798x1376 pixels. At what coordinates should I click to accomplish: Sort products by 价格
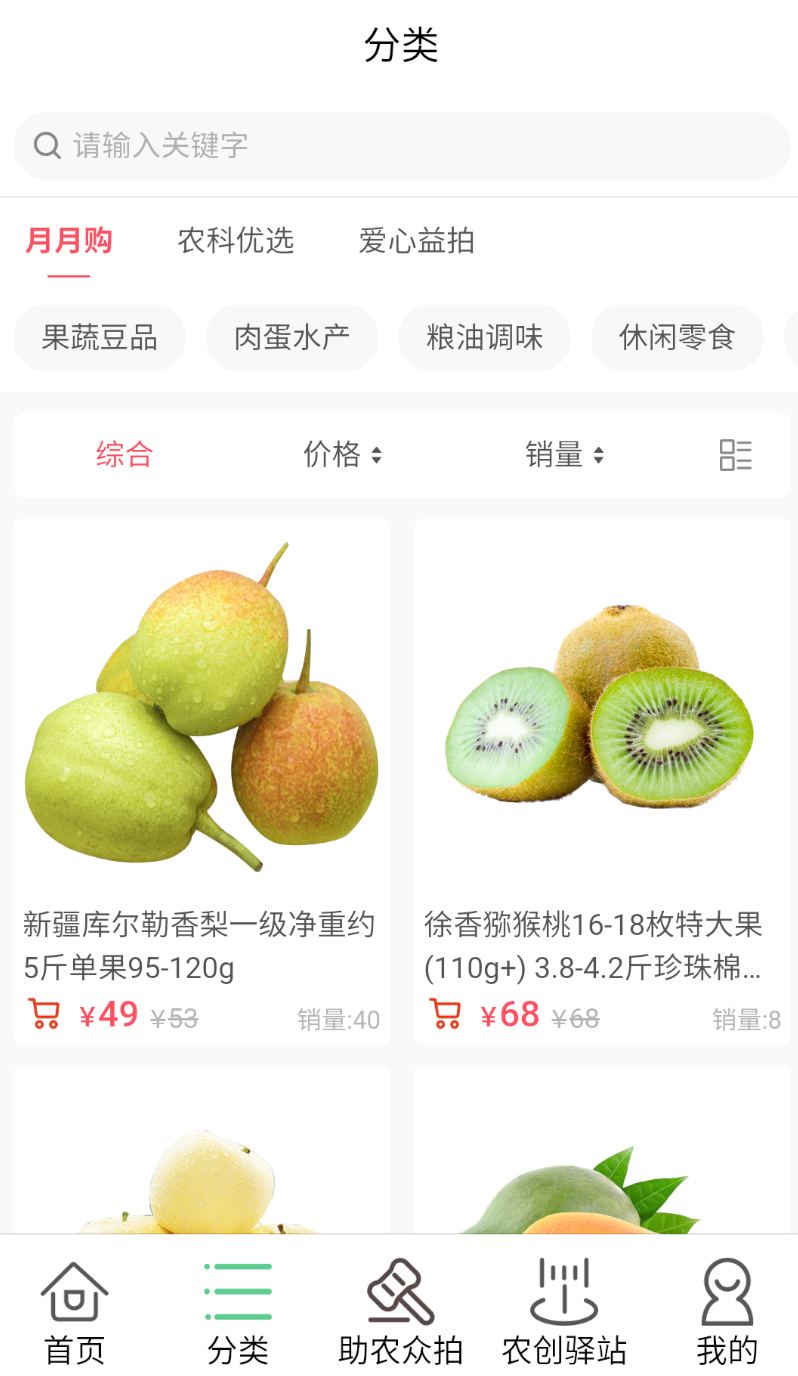tap(343, 455)
